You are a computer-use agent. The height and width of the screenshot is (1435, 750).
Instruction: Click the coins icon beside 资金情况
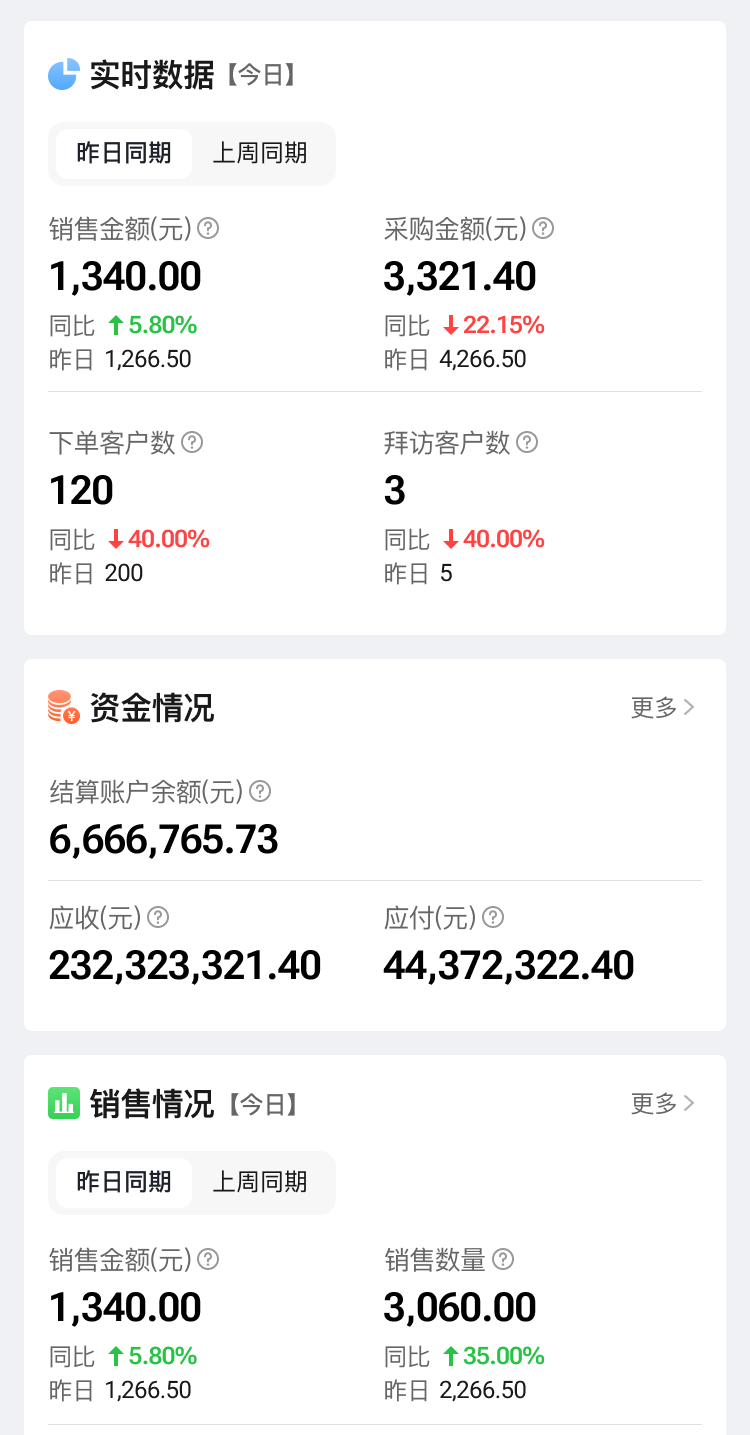click(x=62, y=706)
